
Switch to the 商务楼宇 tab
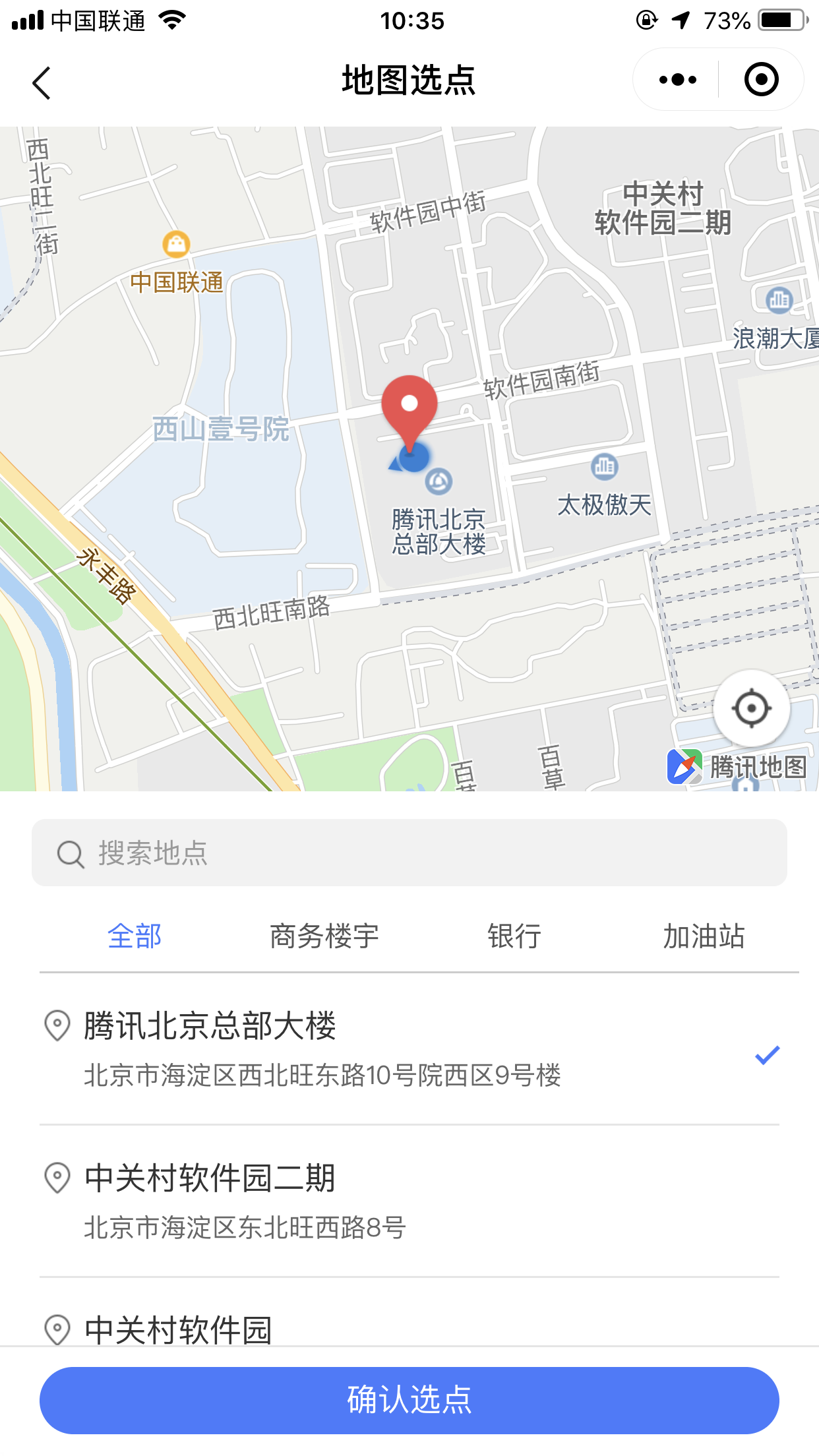click(324, 936)
